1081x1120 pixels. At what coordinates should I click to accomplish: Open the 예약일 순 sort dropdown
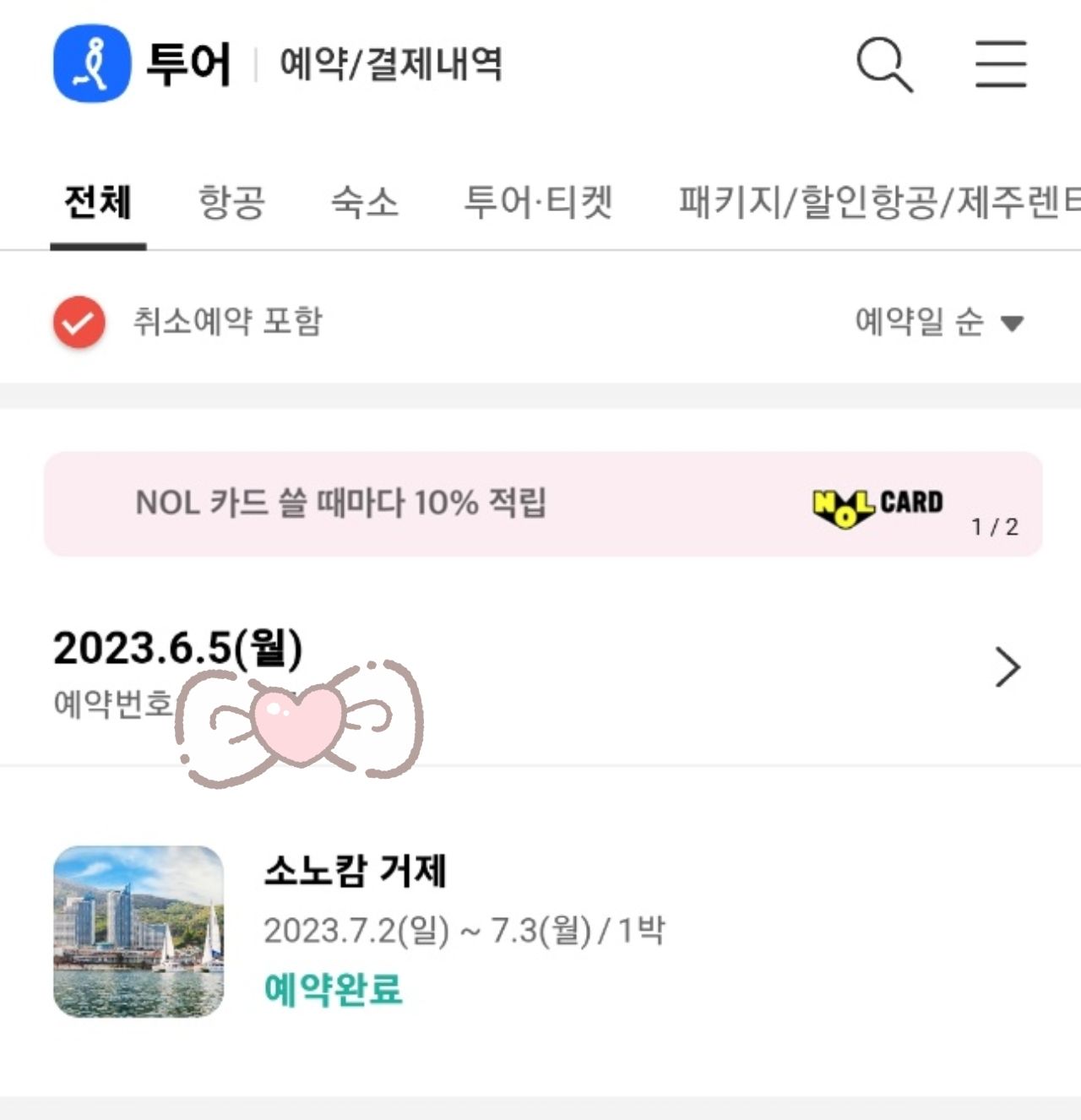click(x=933, y=321)
